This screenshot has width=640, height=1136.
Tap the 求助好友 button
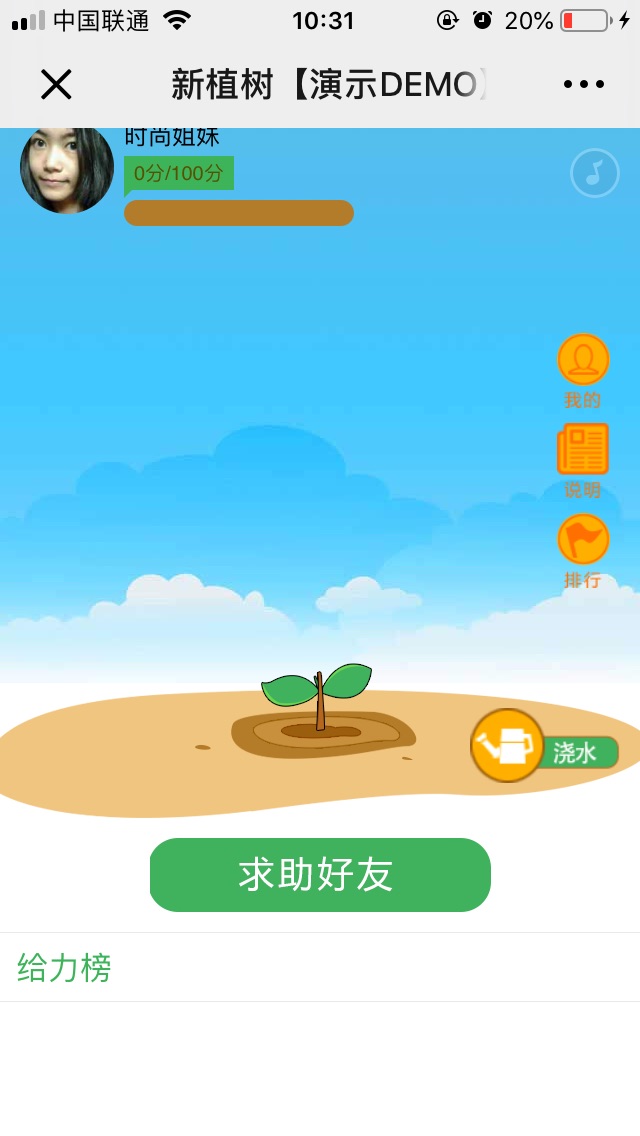(x=320, y=875)
